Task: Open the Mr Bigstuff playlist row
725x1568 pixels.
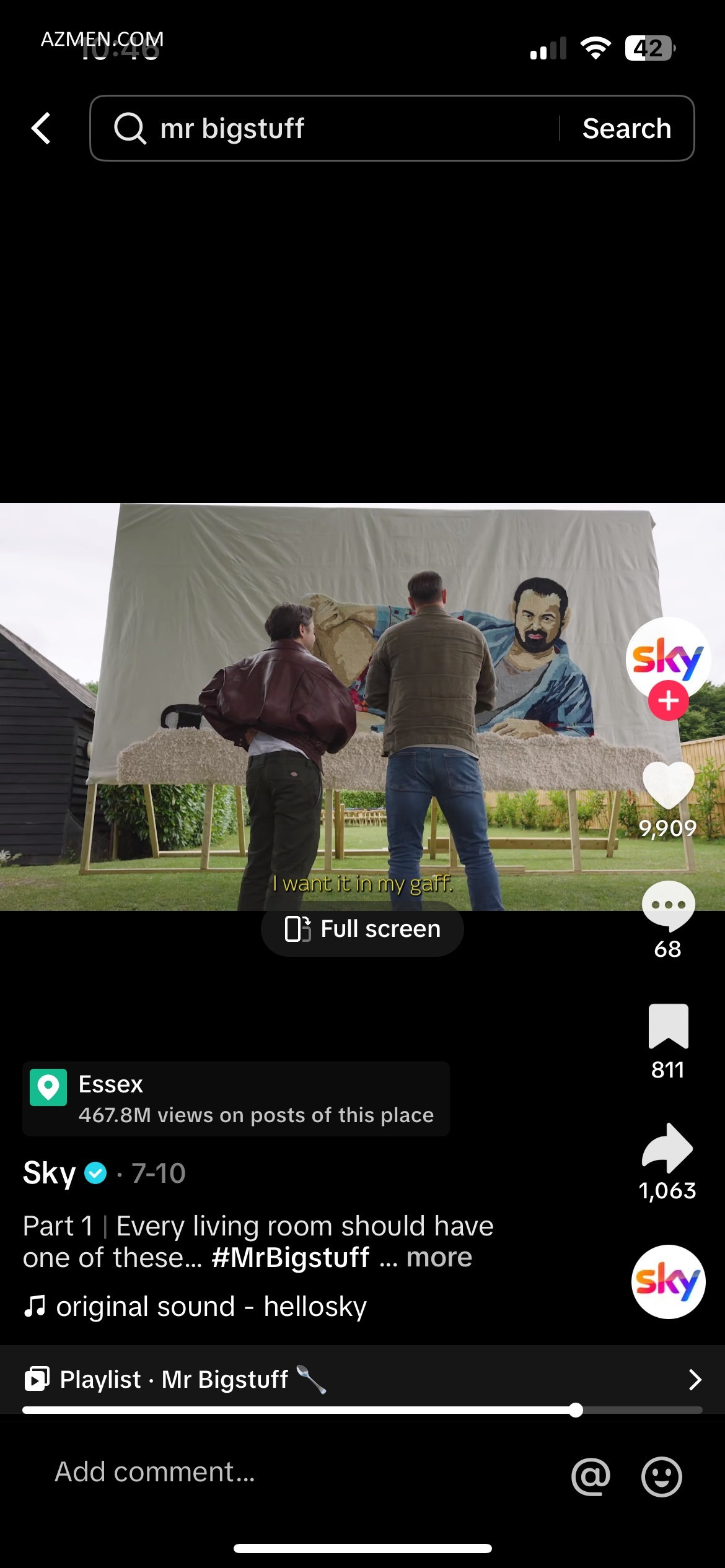Action: tap(362, 1379)
